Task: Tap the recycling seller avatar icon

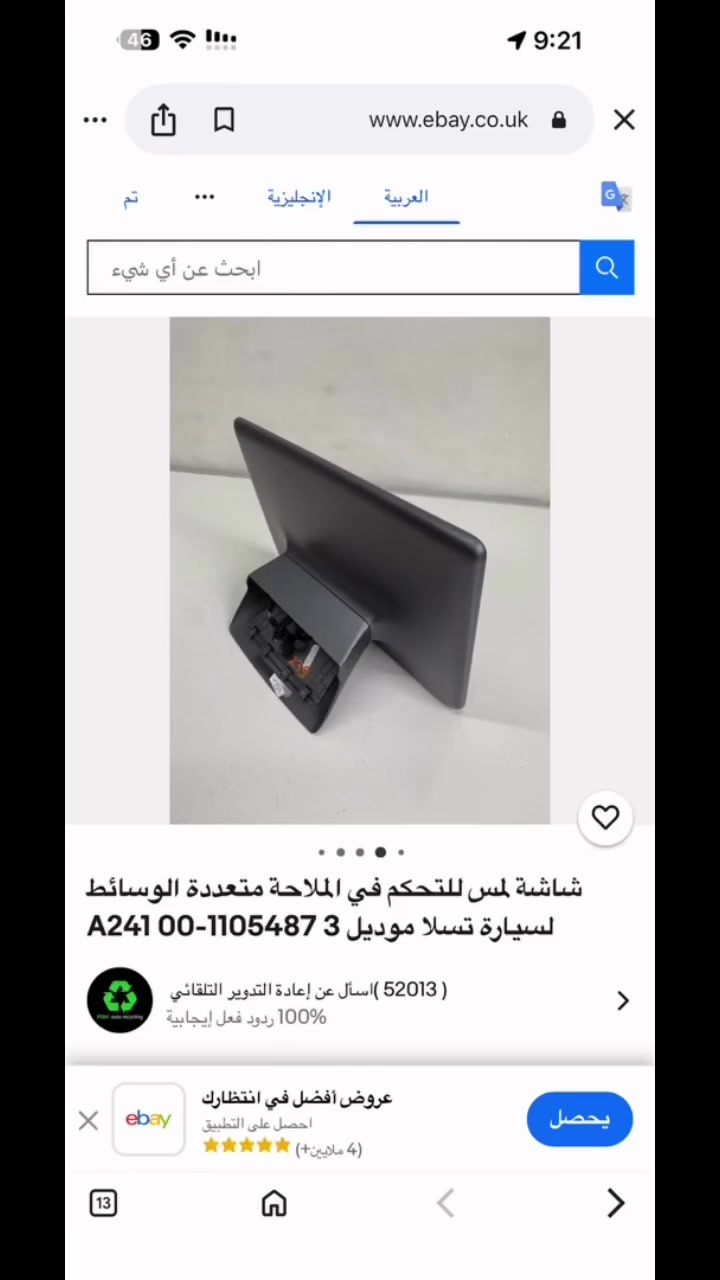Action: click(x=119, y=999)
